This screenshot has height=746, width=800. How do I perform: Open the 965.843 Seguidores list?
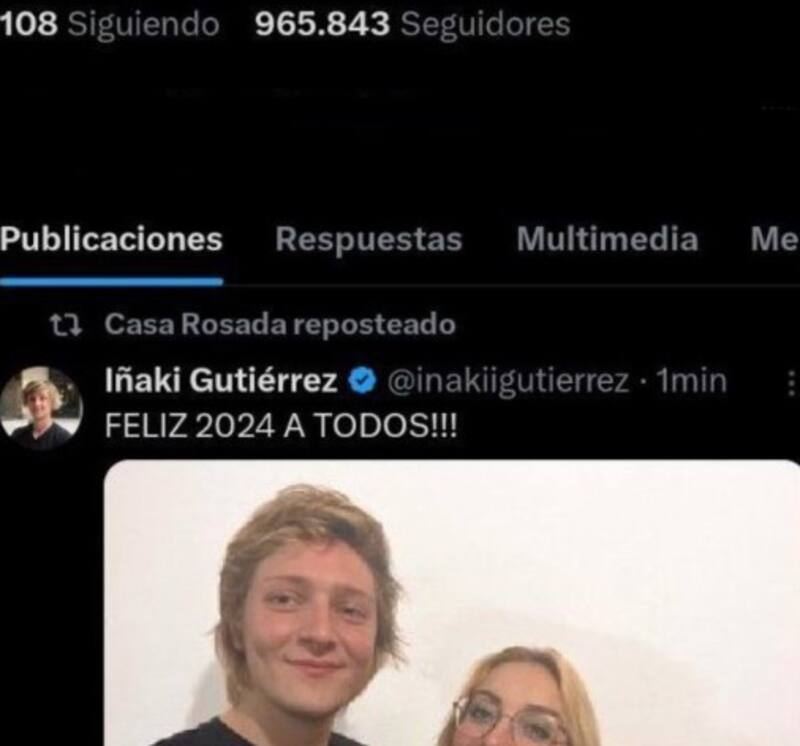click(412, 25)
